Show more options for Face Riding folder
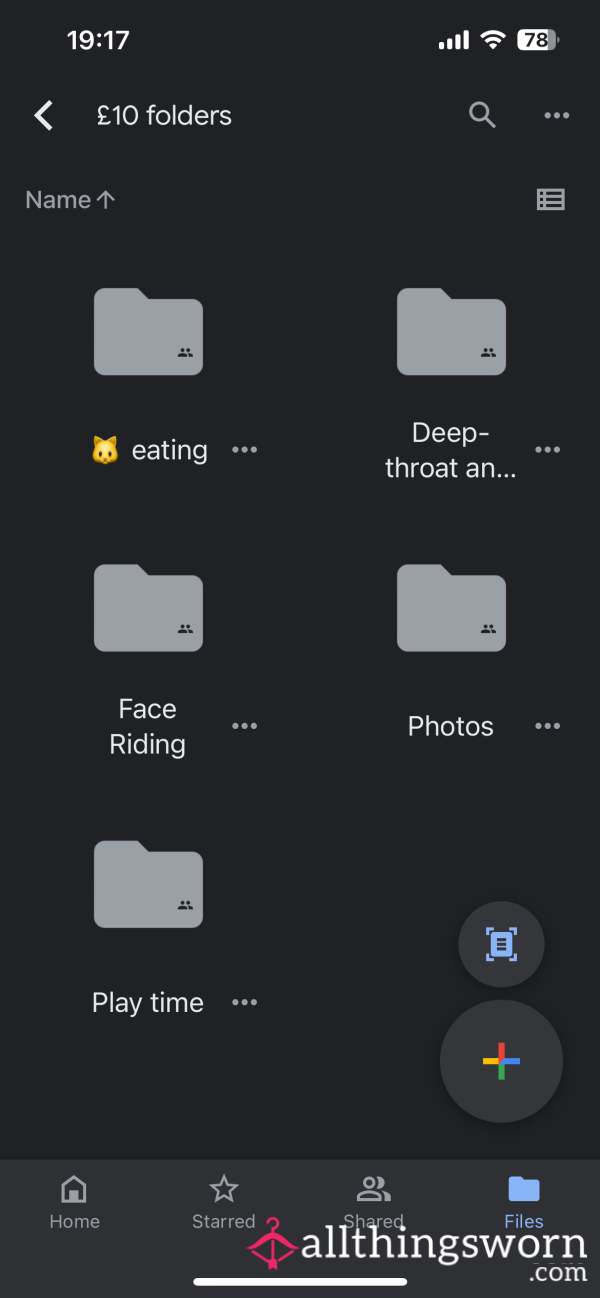 tap(244, 726)
